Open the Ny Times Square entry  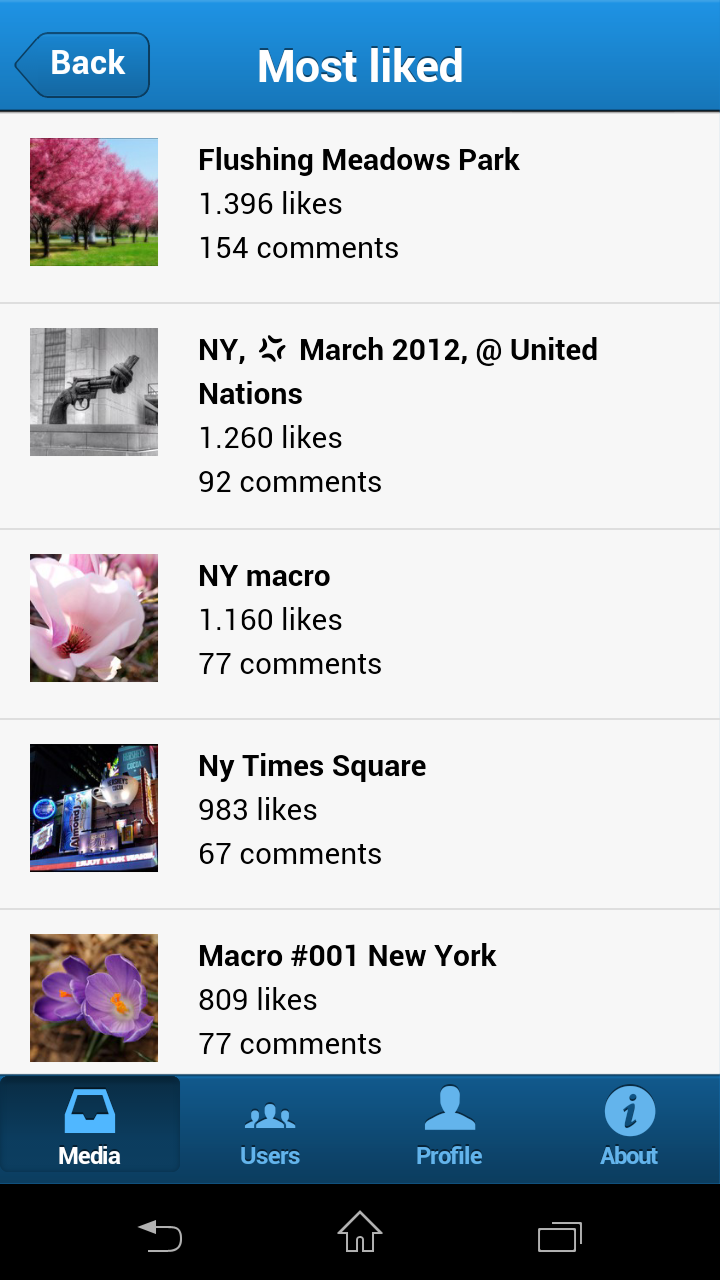[x=359, y=809]
